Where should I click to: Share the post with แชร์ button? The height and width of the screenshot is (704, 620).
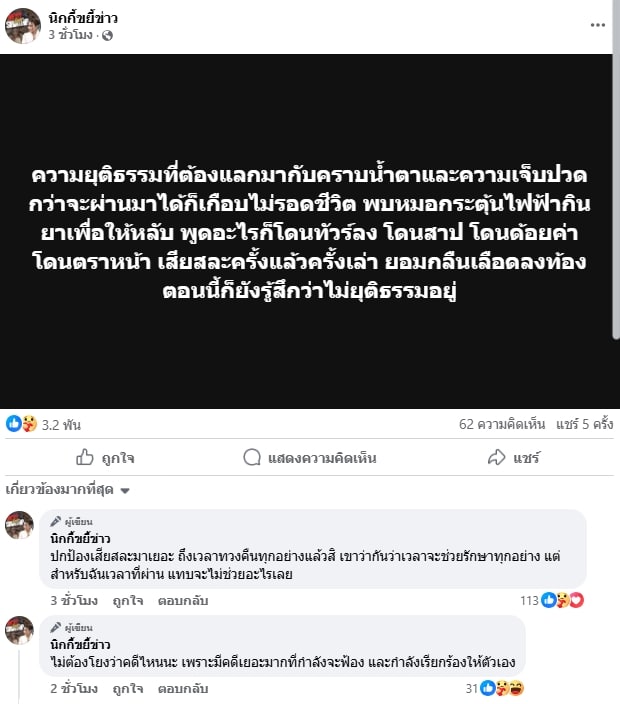pyautogui.click(x=513, y=458)
